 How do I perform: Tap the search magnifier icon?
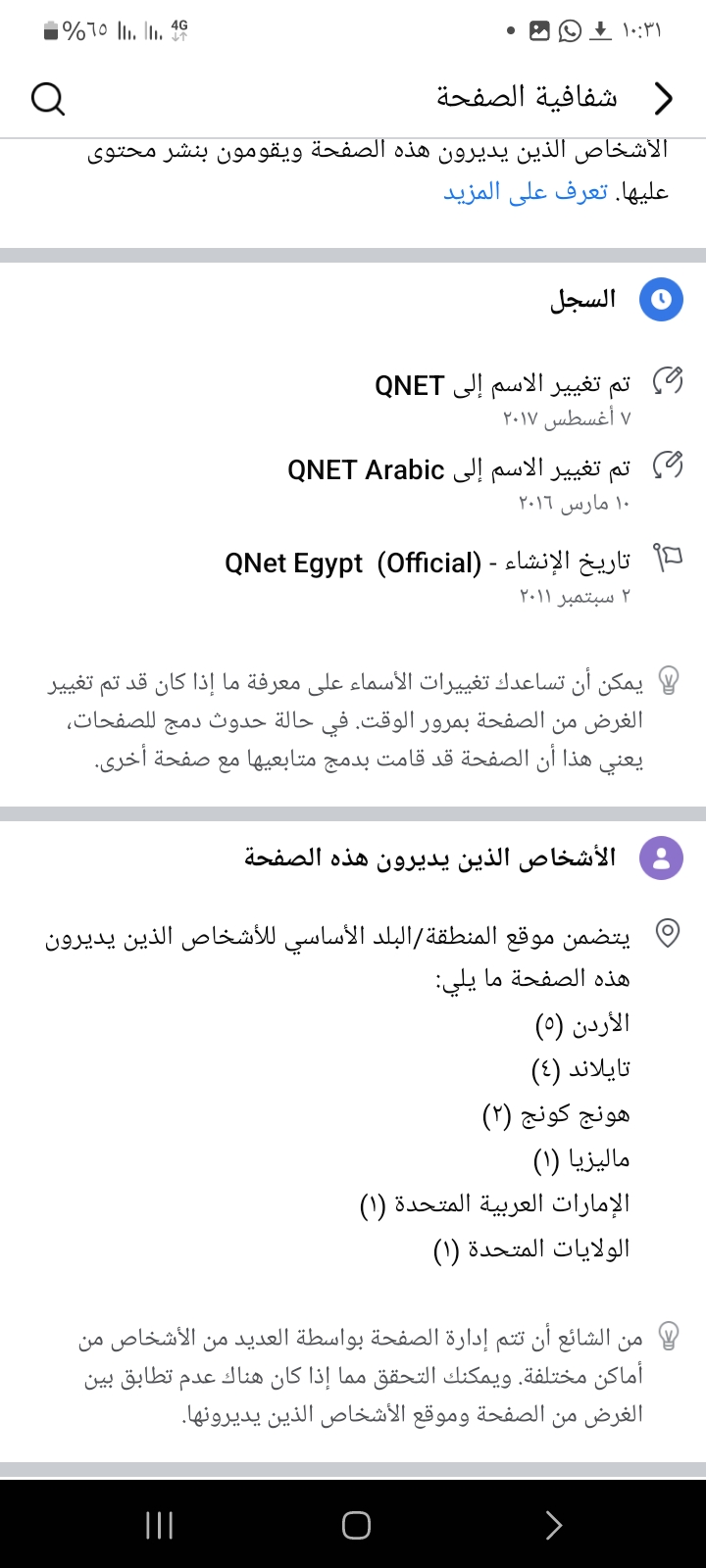[x=47, y=98]
